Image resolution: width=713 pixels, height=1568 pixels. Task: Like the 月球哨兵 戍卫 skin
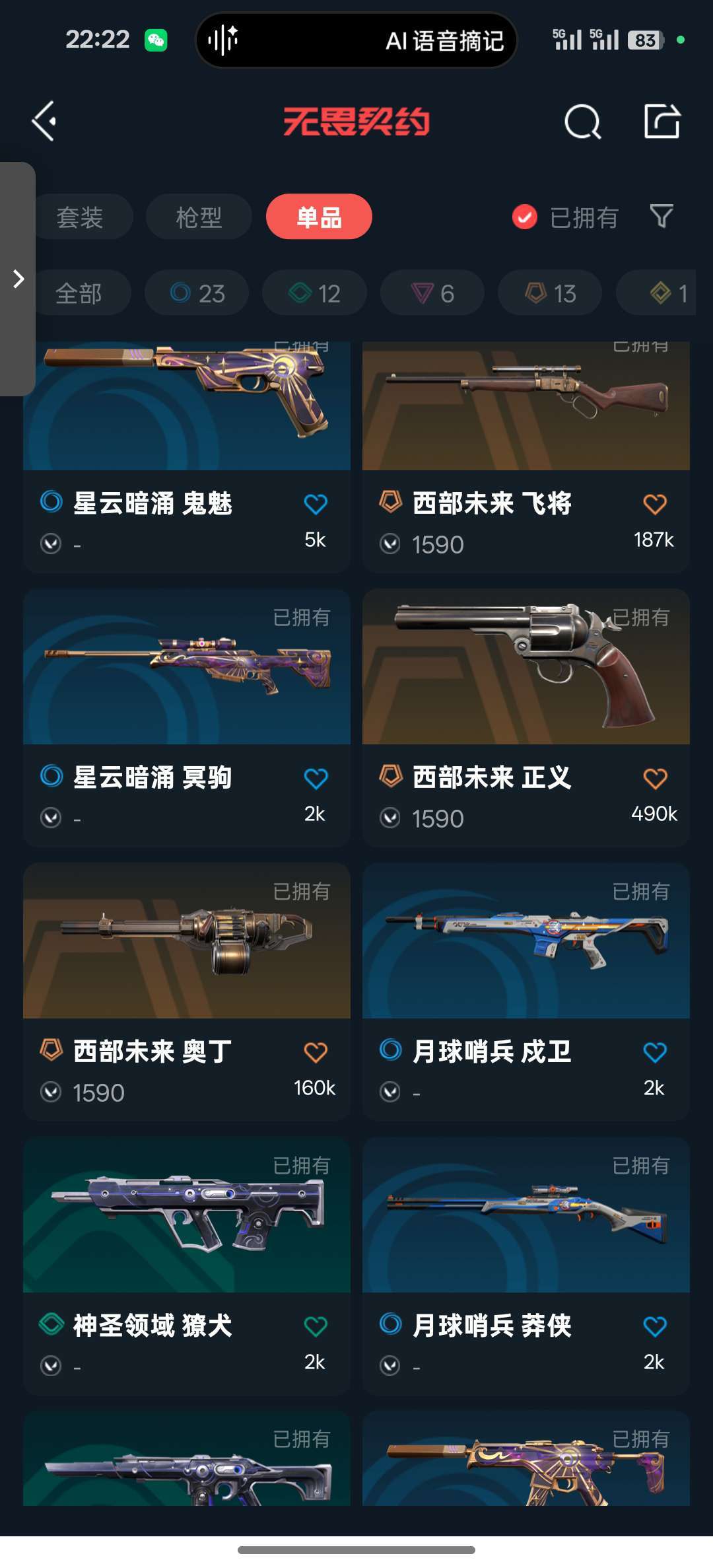(x=655, y=1052)
